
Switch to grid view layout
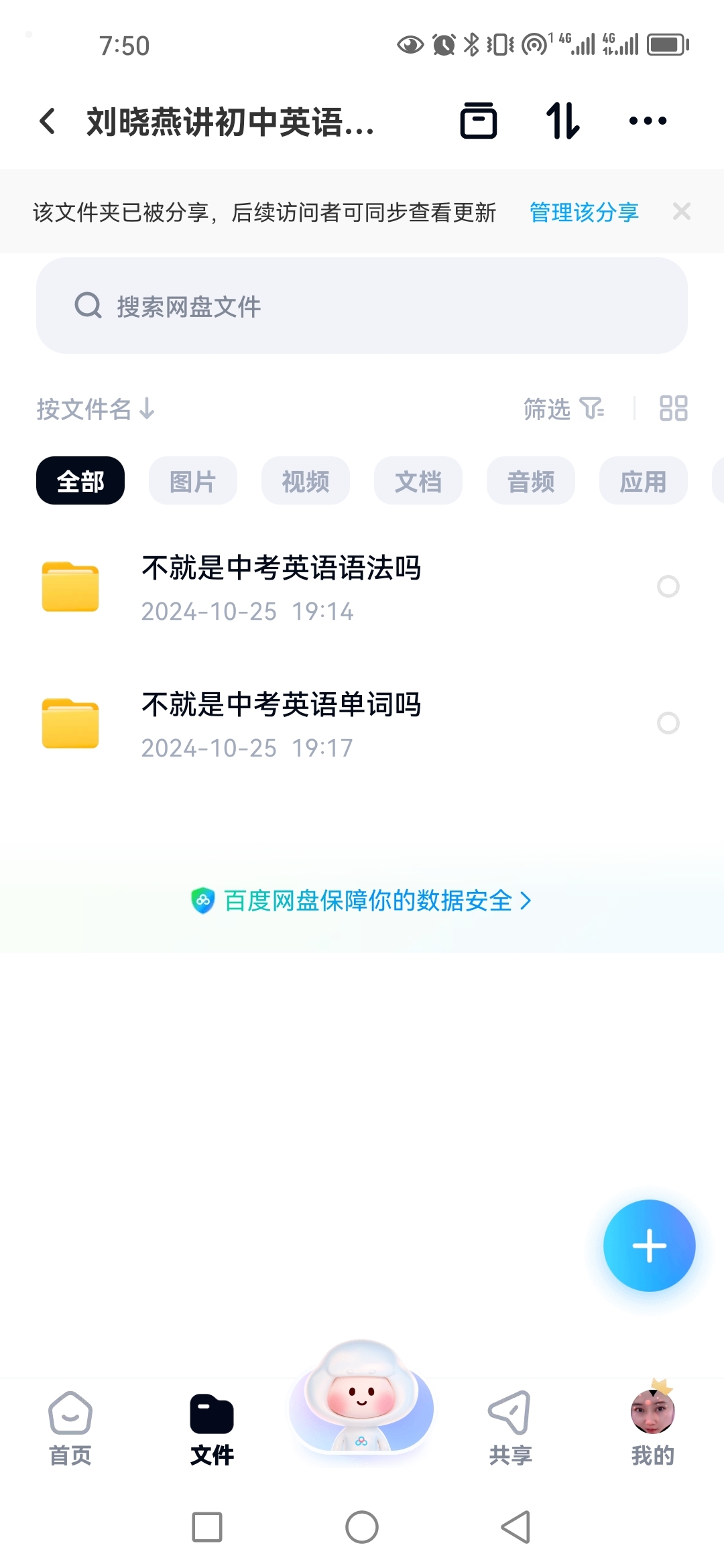[673, 408]
